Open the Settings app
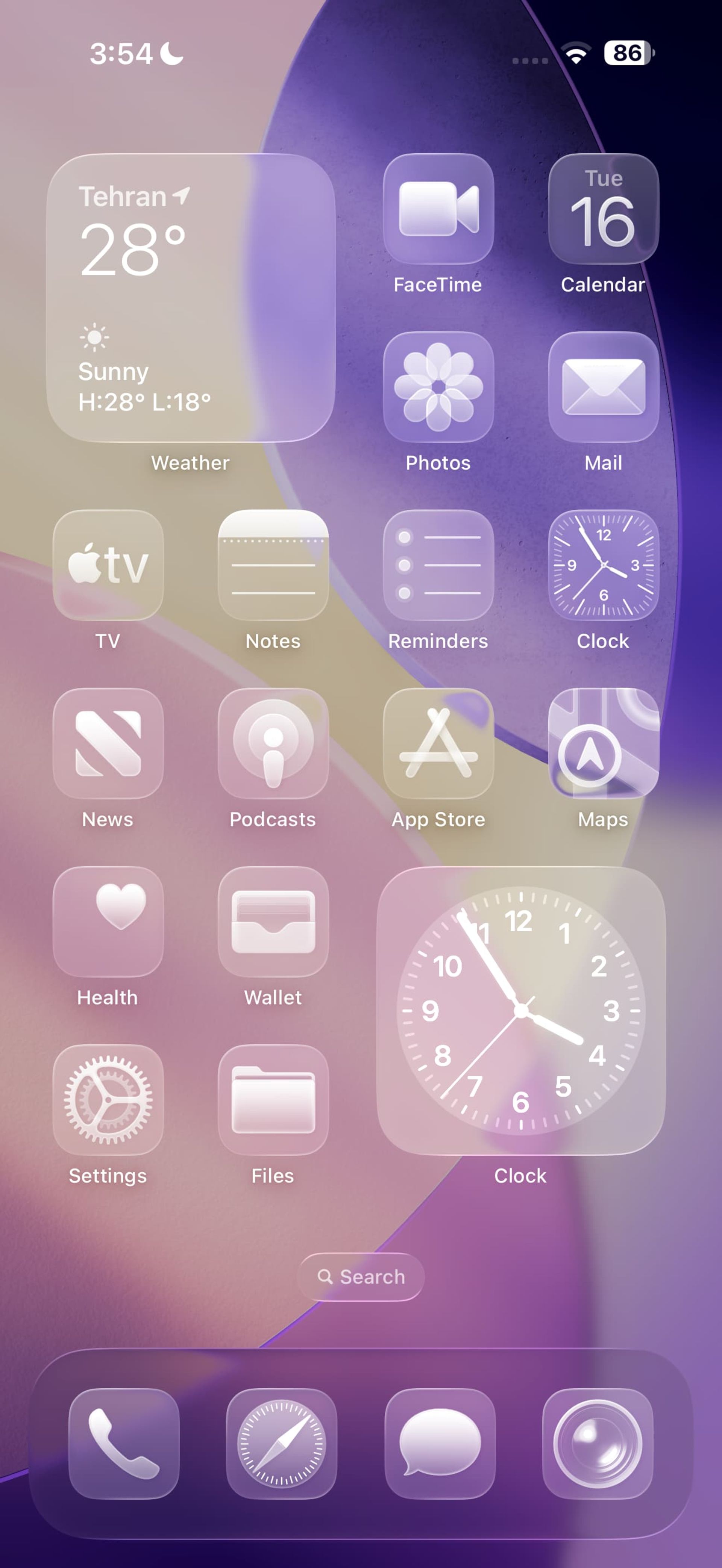 pyautogui.click(x=108, y=1100)
